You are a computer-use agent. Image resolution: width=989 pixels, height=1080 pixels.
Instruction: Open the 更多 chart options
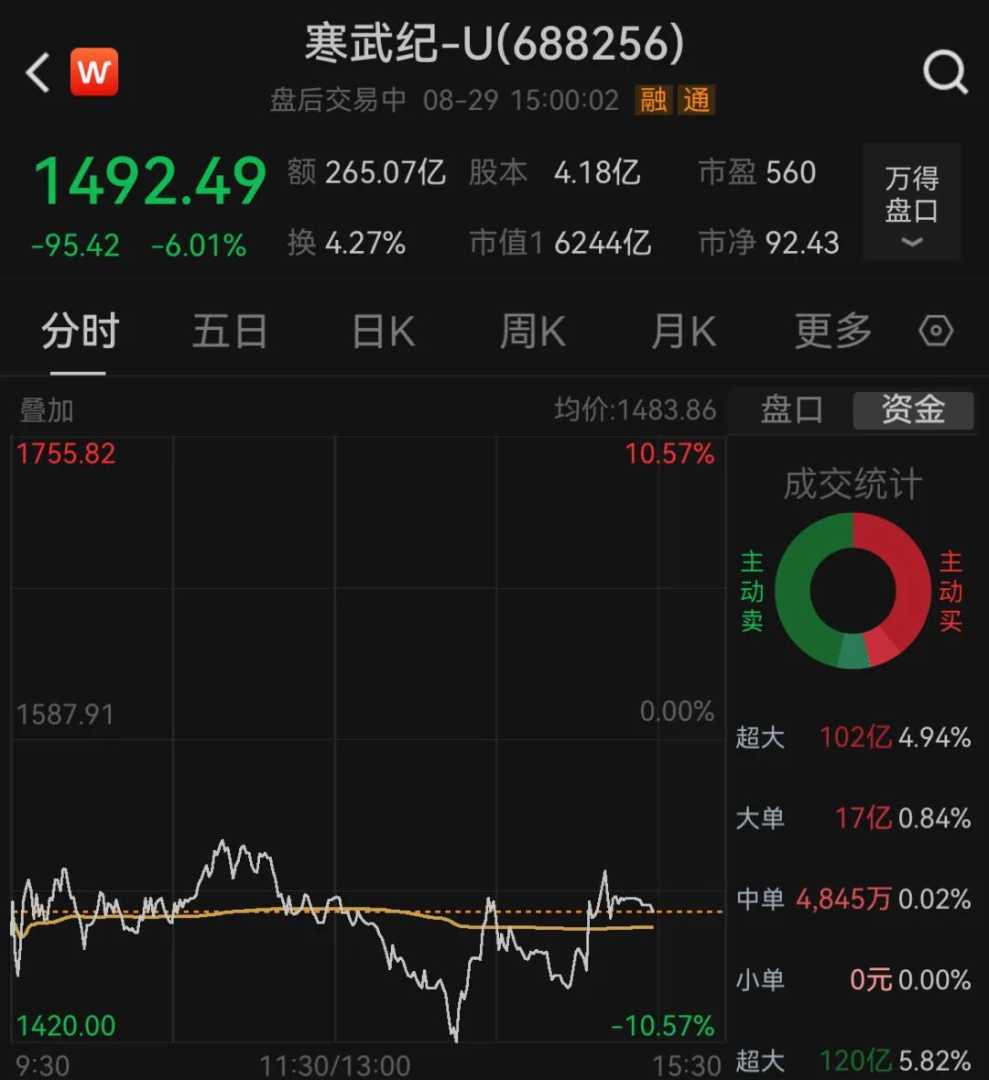[x=833, y=332]
